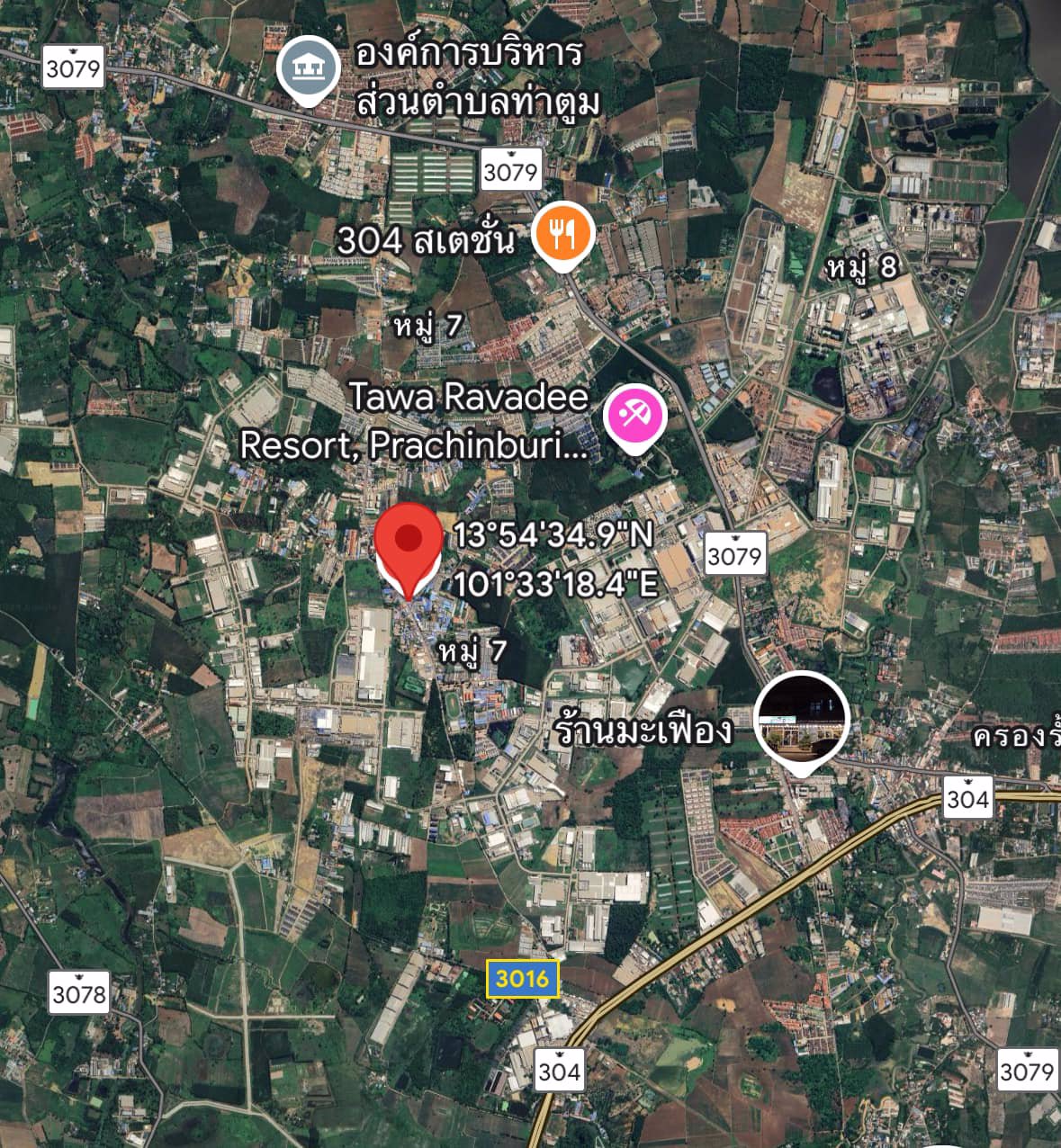View the ร้านมะเฟือง photo marker
This screenshot has width=1061, height=1148.
tap(801, 720)
